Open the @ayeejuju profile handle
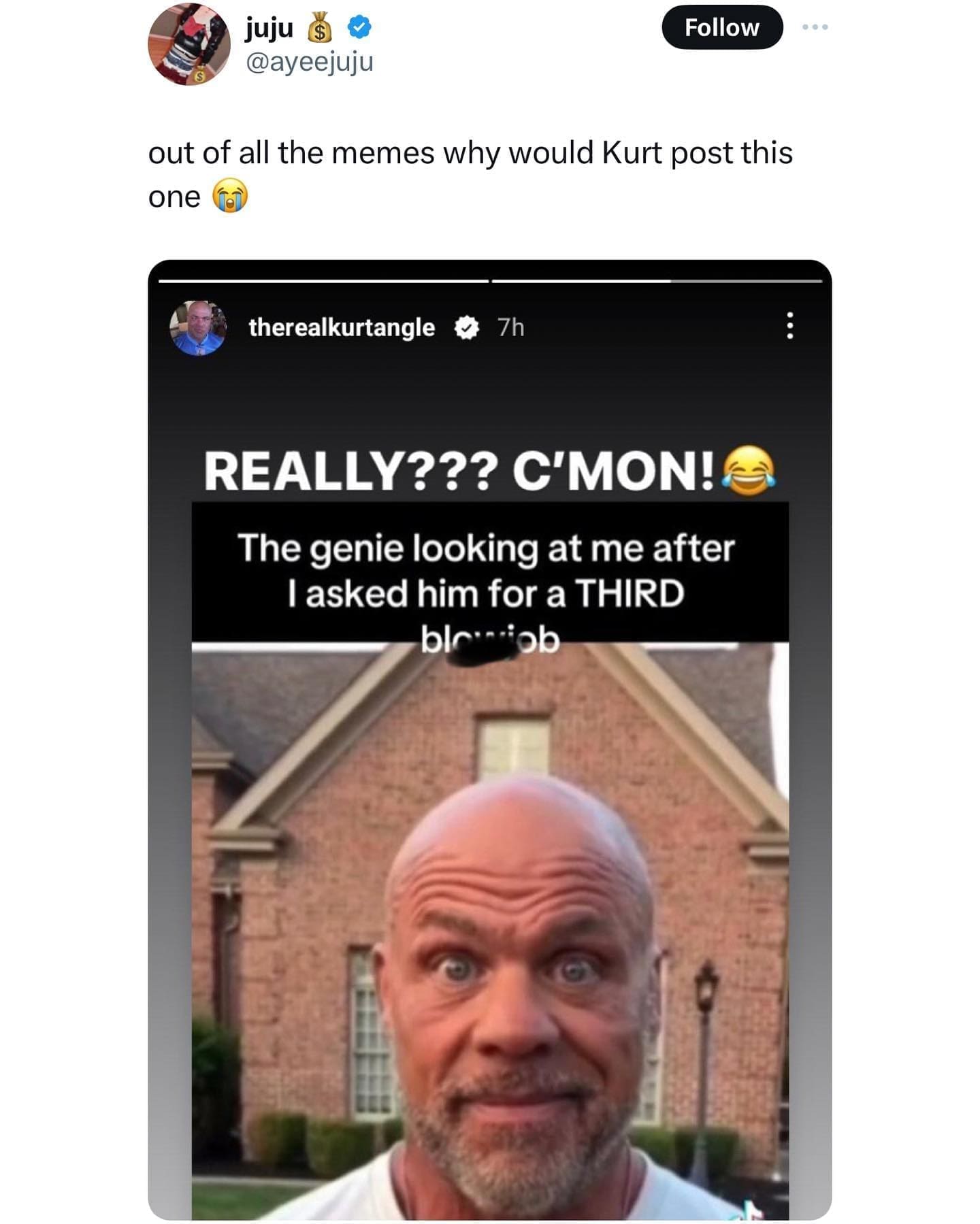 [309, 62]
